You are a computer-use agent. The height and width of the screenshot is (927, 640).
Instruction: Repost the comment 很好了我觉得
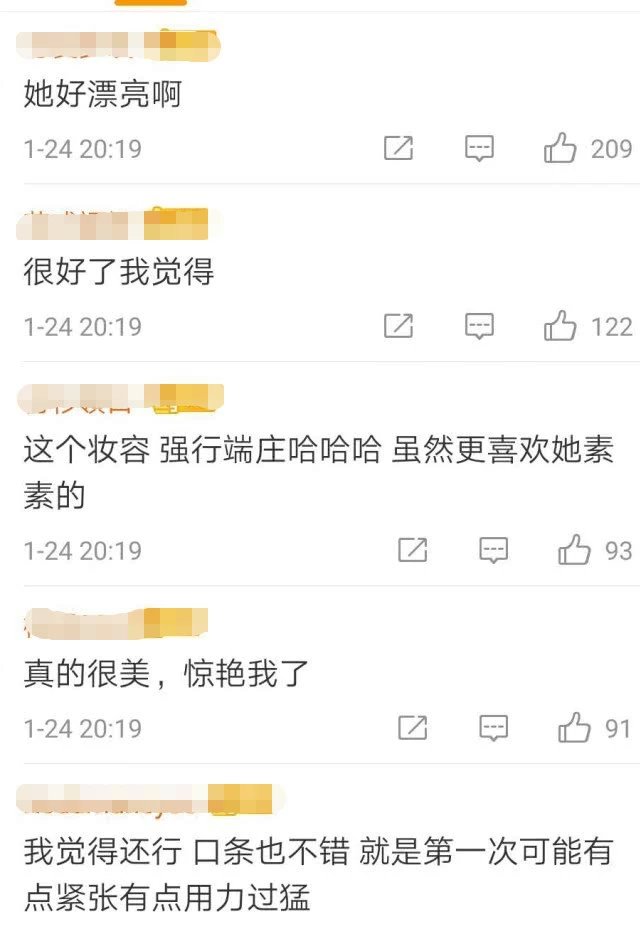point(398,327)
